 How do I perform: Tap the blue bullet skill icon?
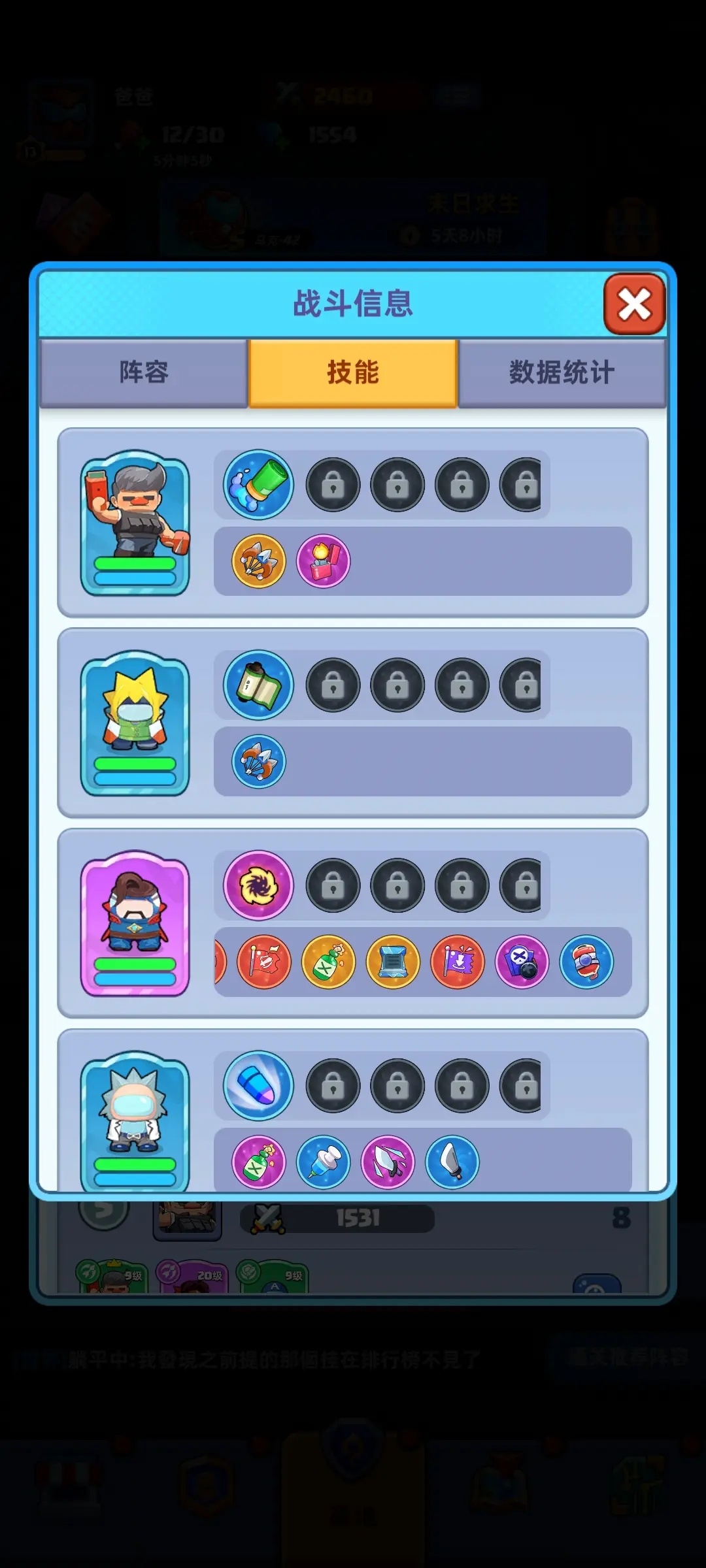[x=259, y=1086]
